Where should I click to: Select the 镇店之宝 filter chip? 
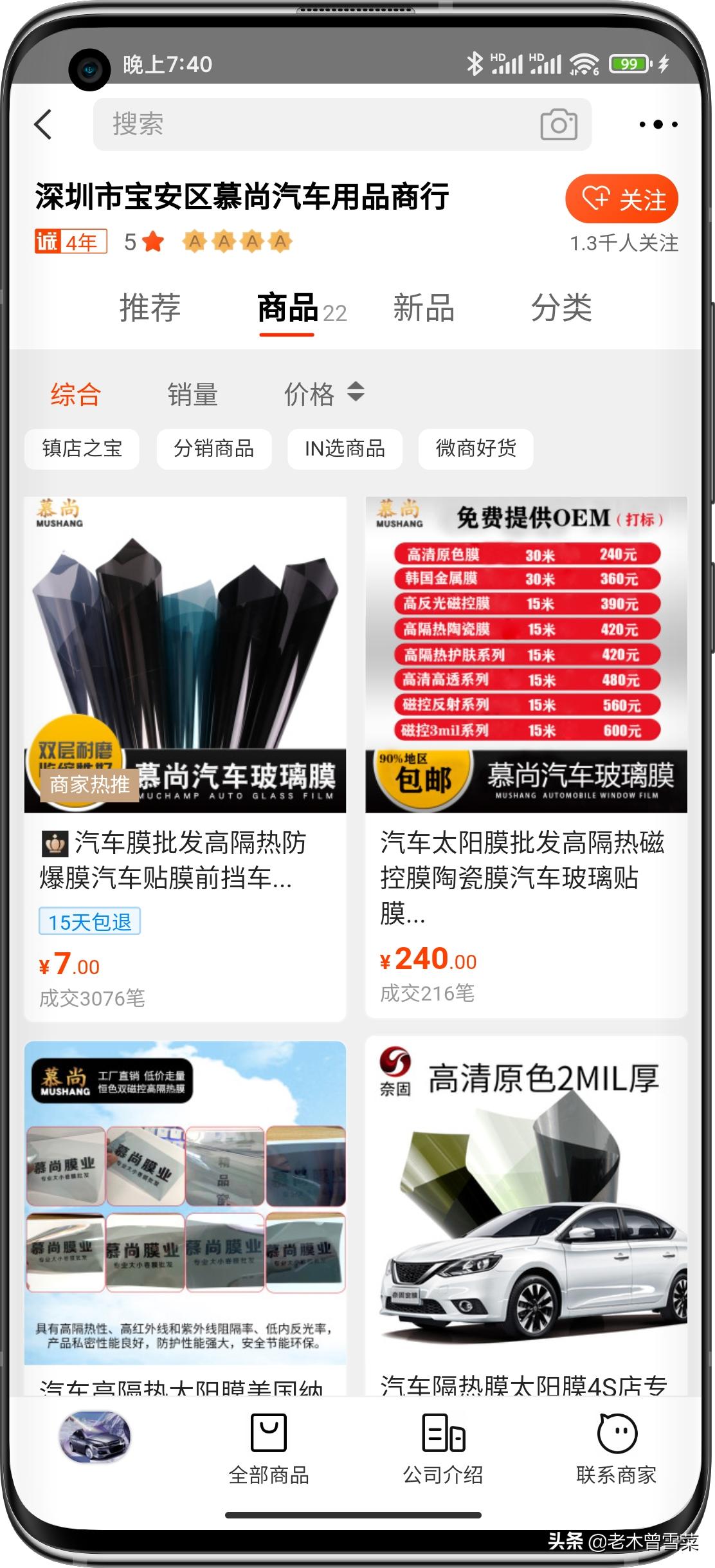[x=82, y=449]
